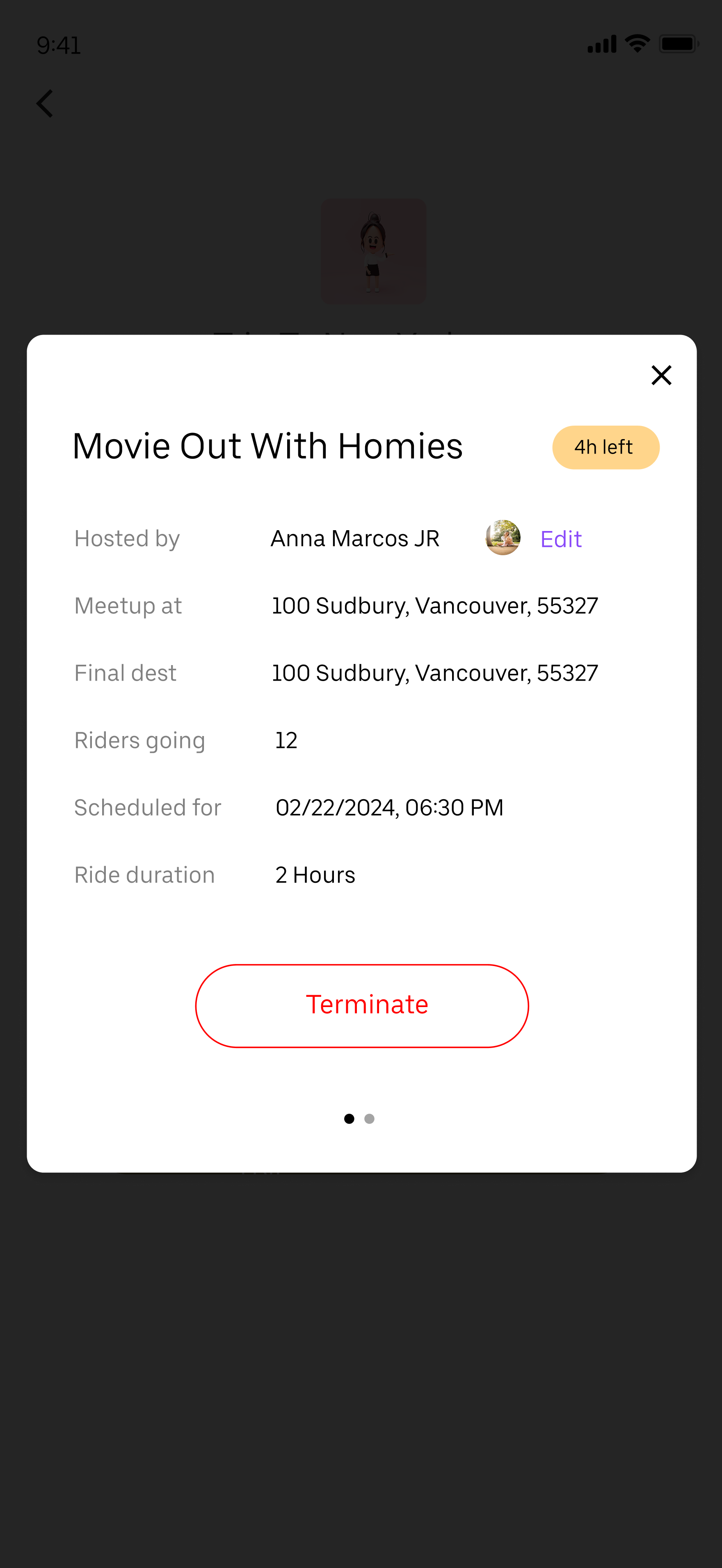
Task: Tap the X to dismiss the ride dialog
Action: point(661,376)
